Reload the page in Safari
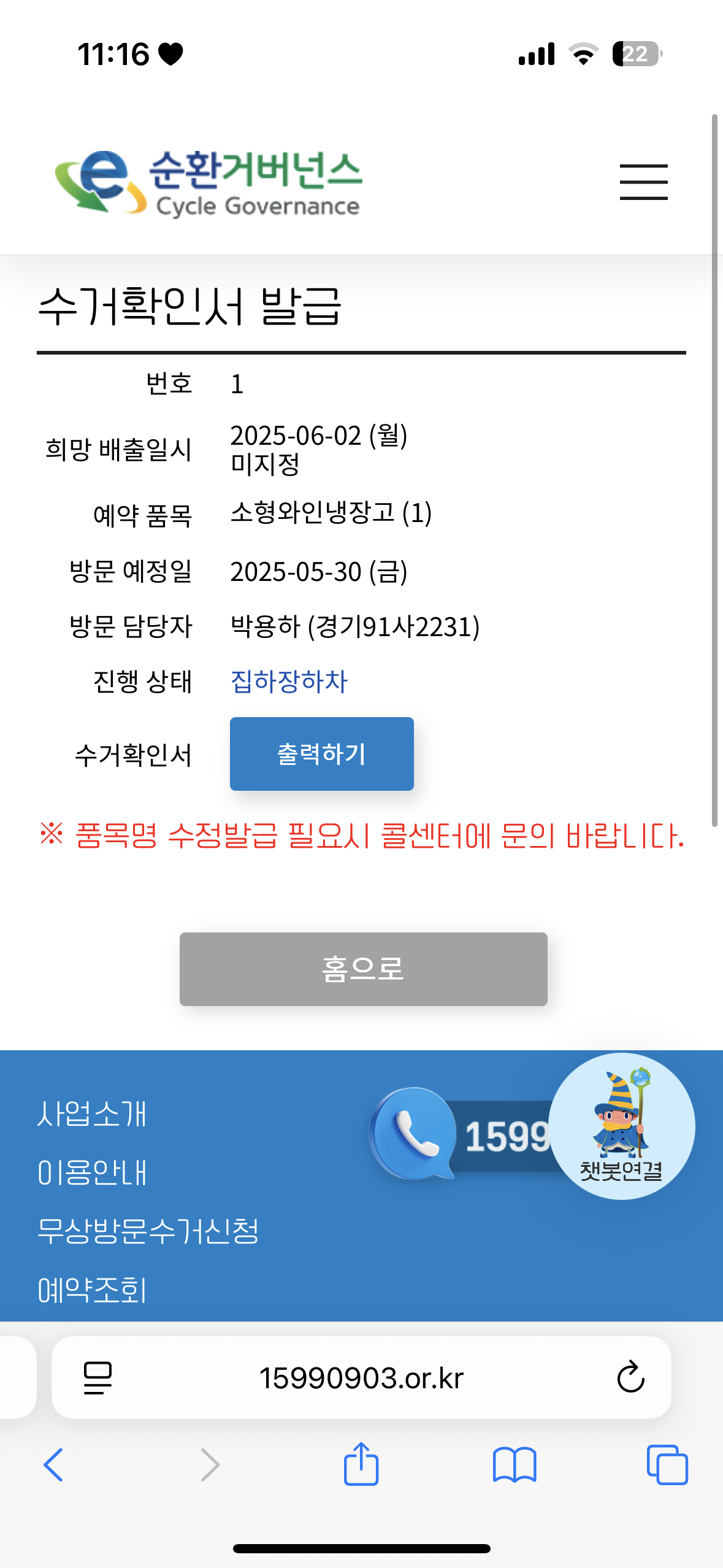This screenshot has height=1568, width=723. 630,1377
